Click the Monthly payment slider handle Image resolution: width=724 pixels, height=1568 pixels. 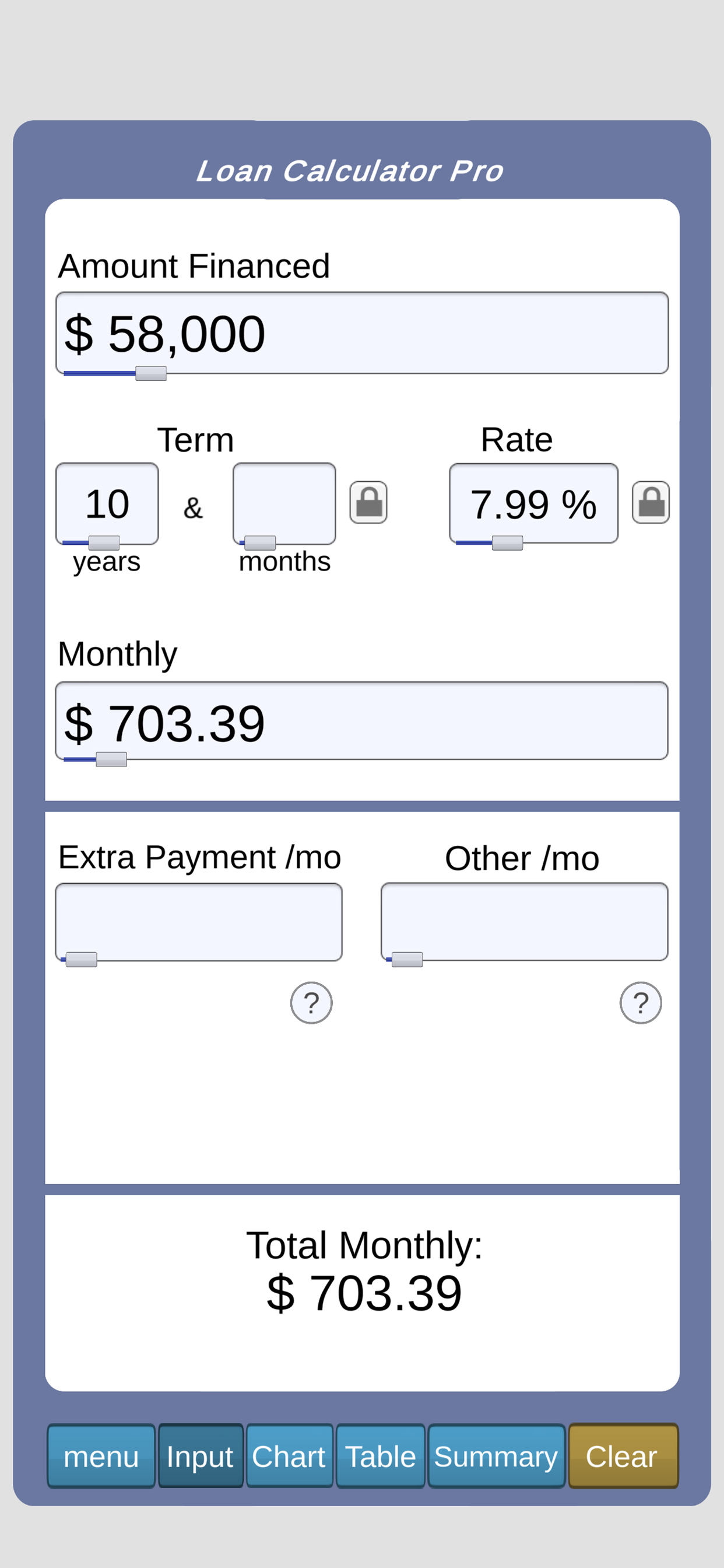(x=113, y=759)
